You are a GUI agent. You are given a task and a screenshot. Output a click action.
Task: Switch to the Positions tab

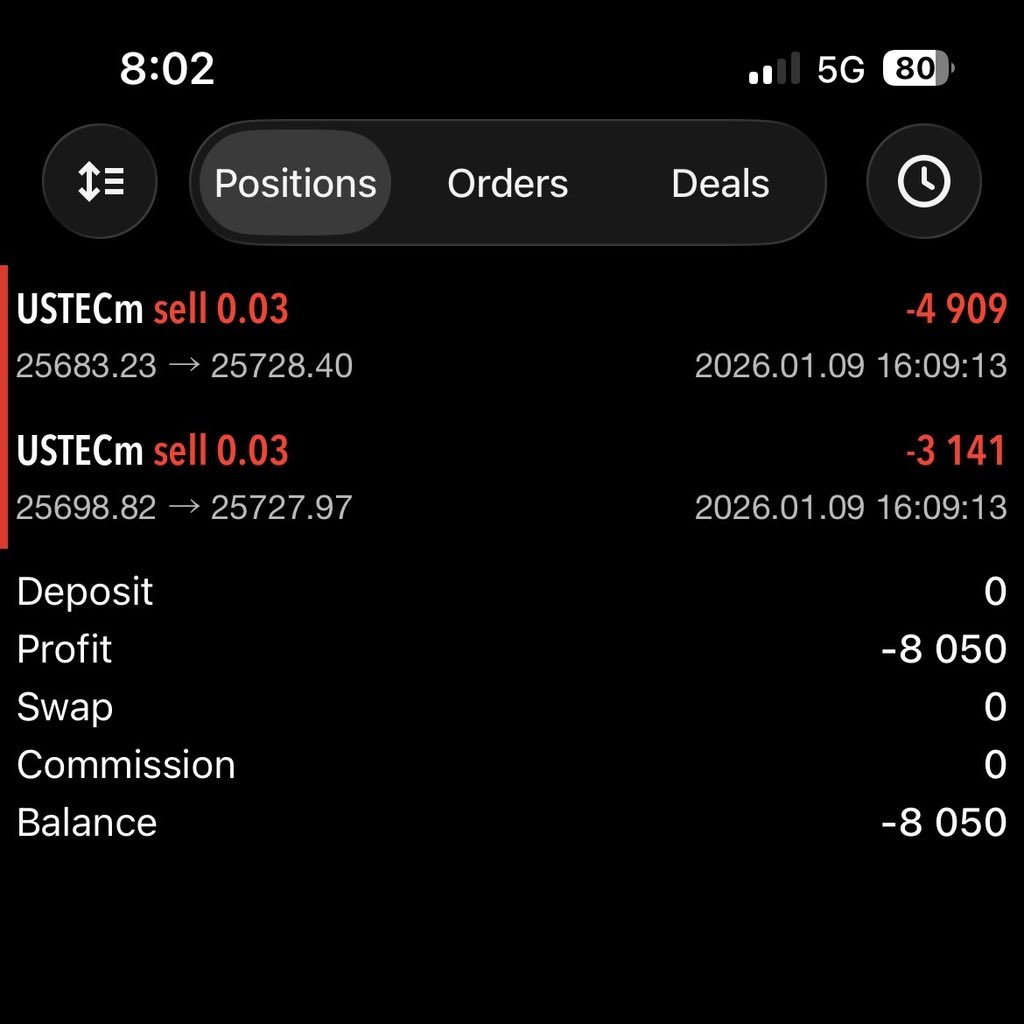(x=295, y=183)
